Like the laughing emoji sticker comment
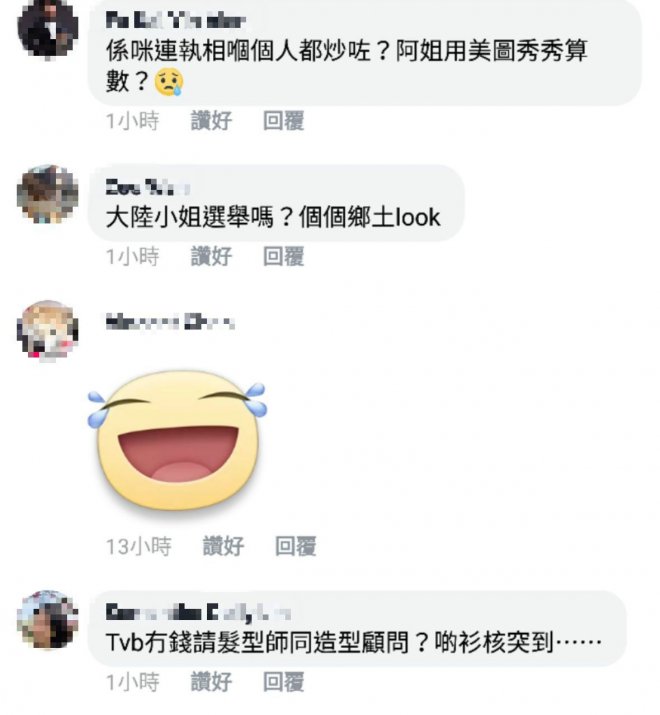 point(223,546)
